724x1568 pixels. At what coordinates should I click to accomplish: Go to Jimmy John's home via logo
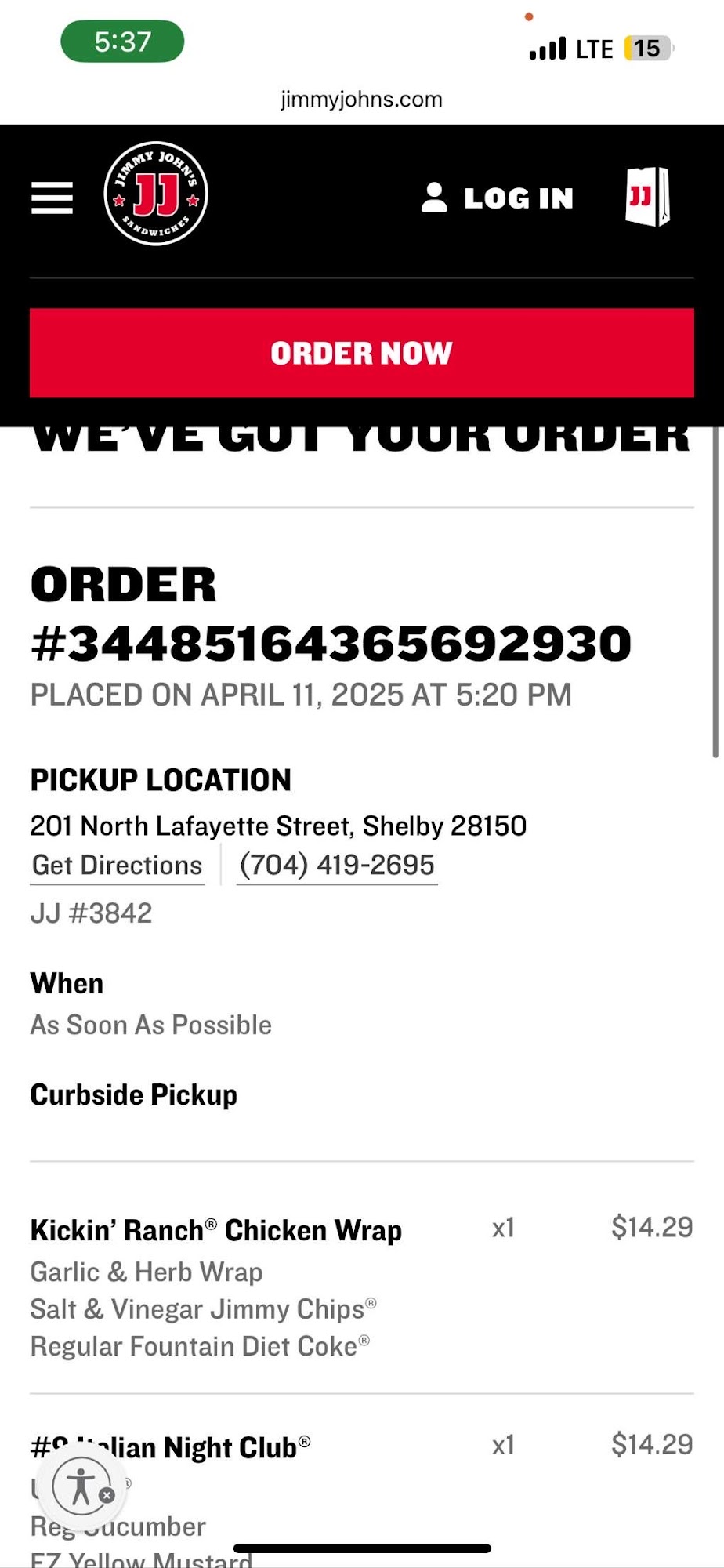156,194
